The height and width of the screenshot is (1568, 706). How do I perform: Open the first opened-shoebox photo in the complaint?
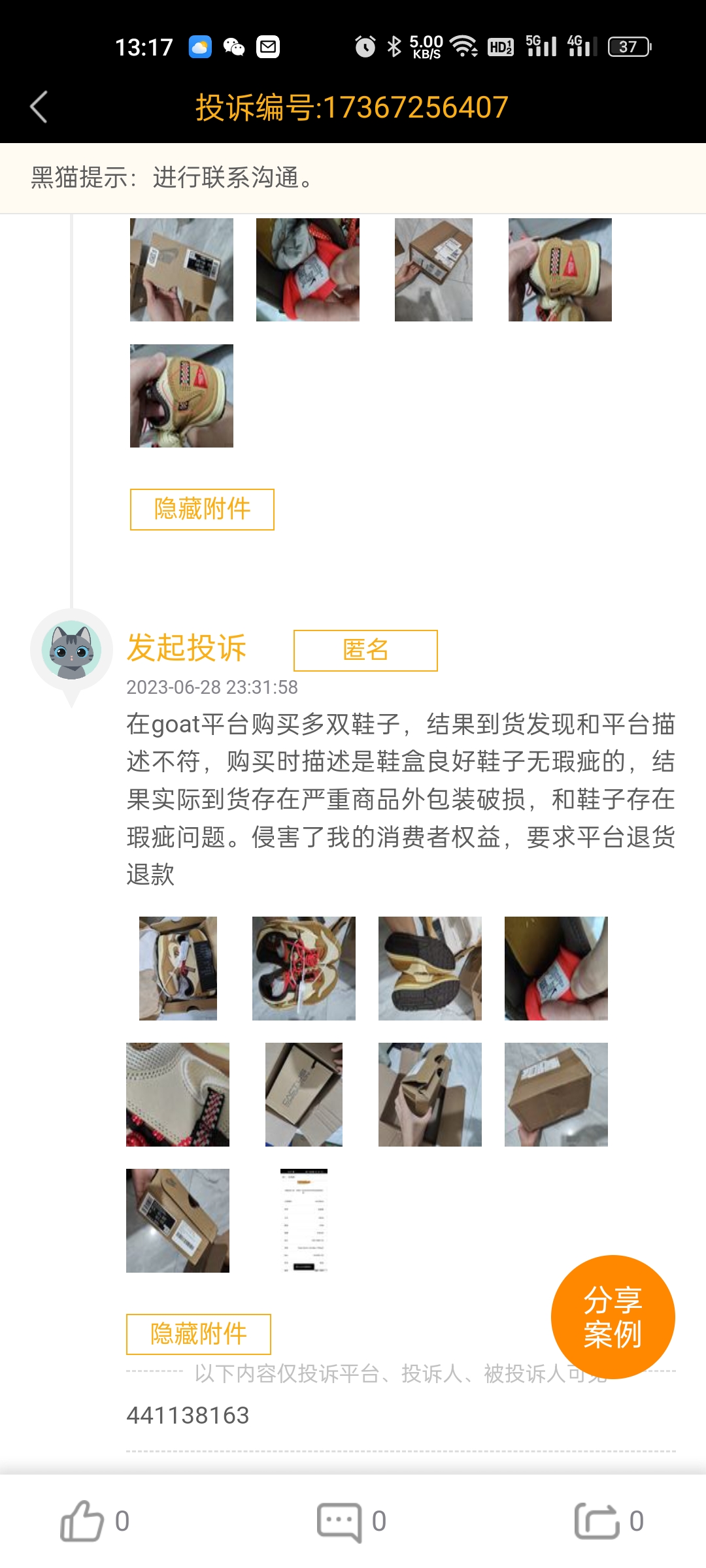coord(178,968)
